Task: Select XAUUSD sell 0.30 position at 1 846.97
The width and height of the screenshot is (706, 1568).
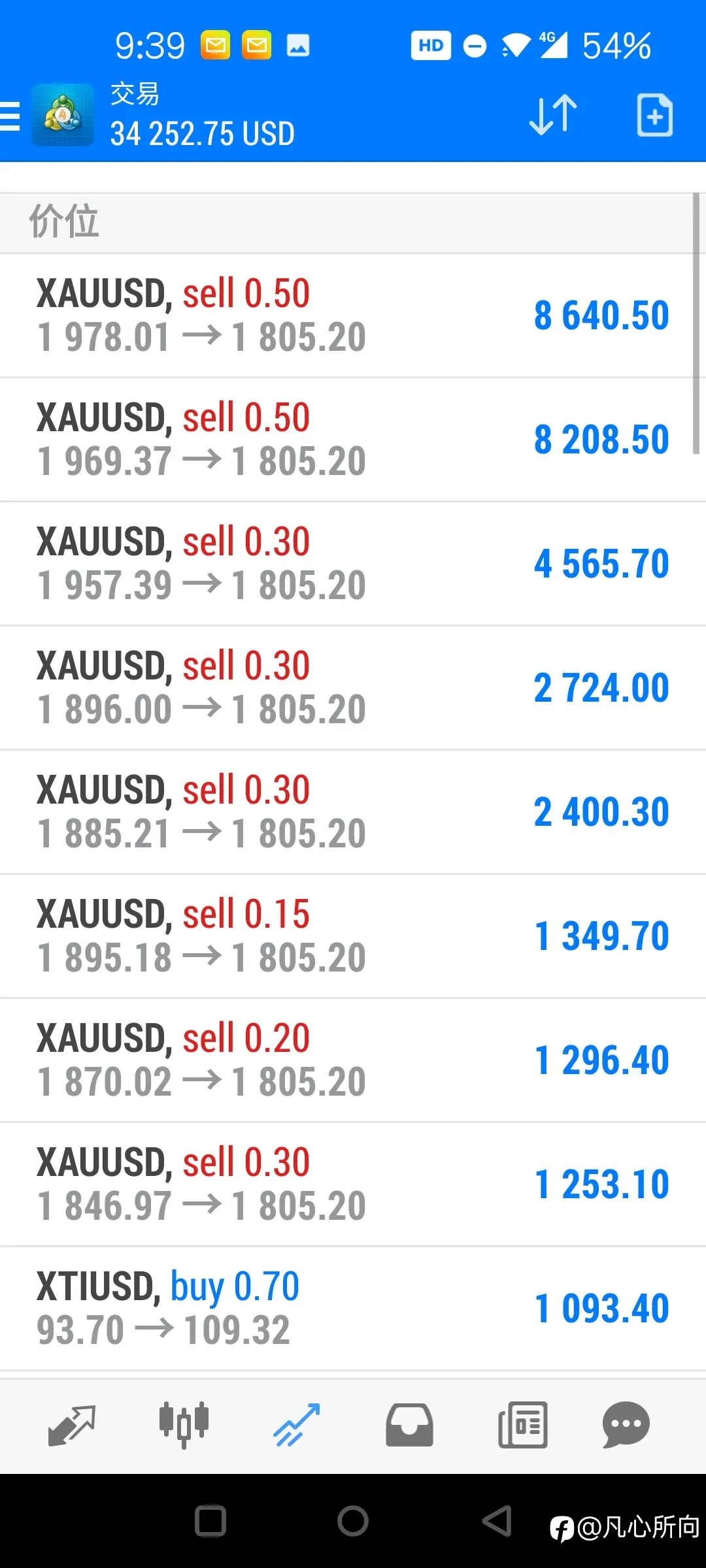Action: pyautogui.click(x=353, y=1184)
